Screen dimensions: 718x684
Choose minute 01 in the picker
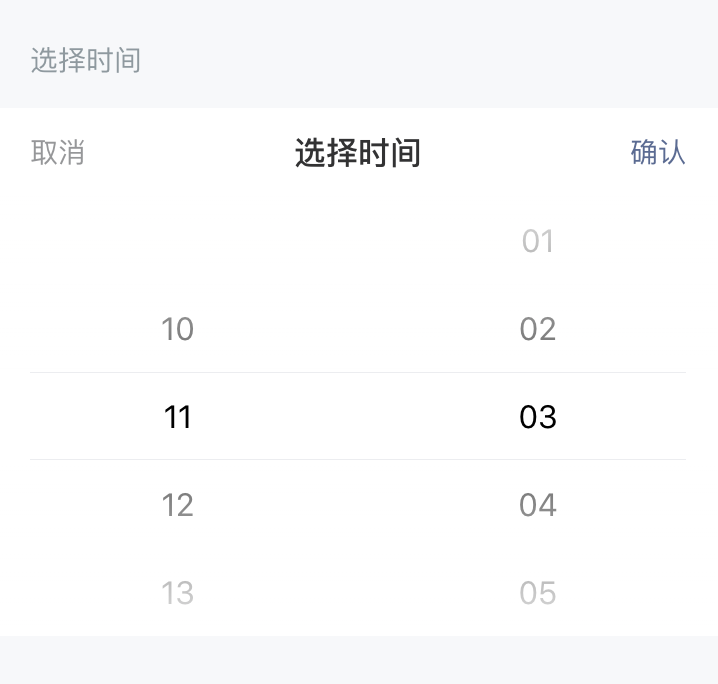coord(537,241)
